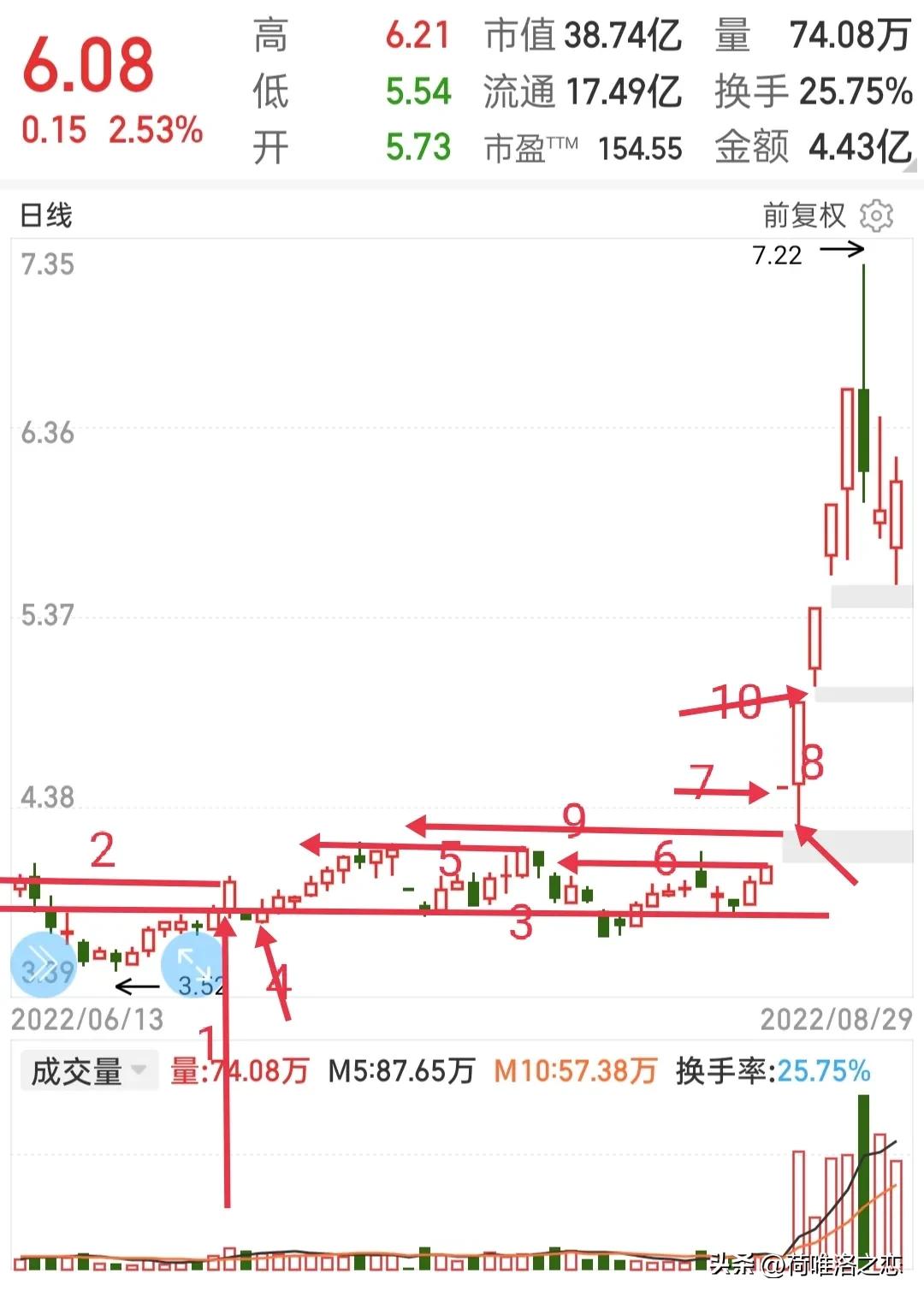Click the 7.22 peak price marker
Image resolution: width=924 pixels, height=1297 pixels.
click(777, 254)
